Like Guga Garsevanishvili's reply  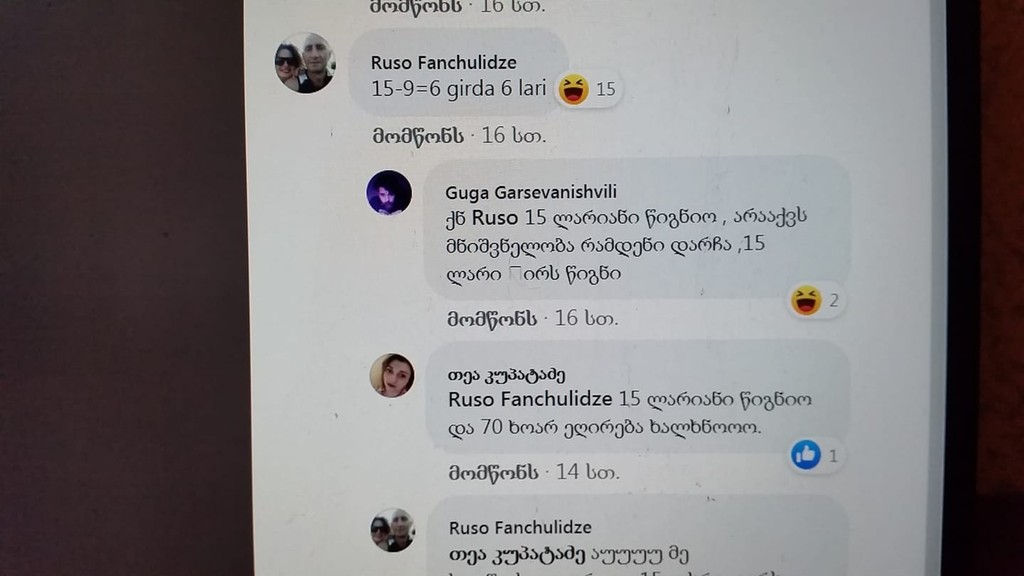click(491, 319)
